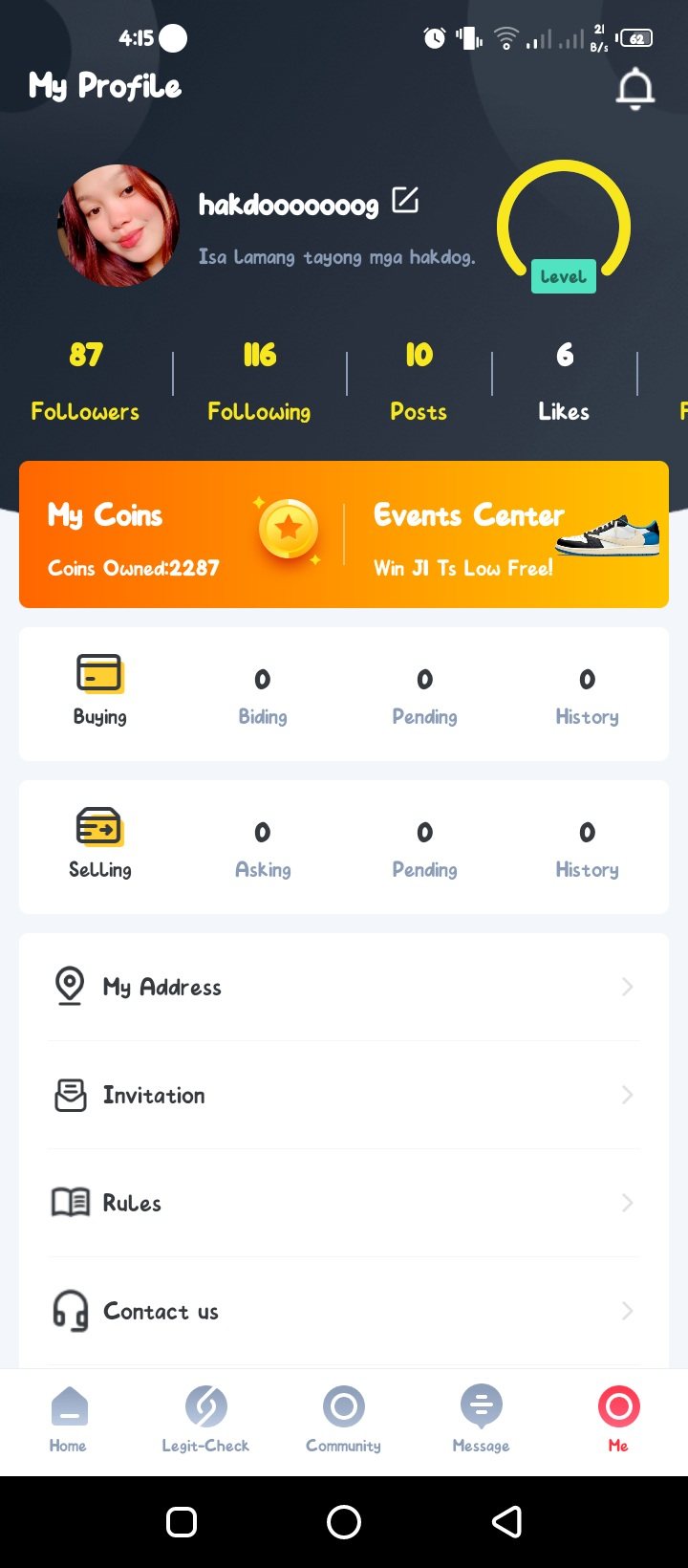
Task: Open the profile avatar photo
Action: [118, 226]
